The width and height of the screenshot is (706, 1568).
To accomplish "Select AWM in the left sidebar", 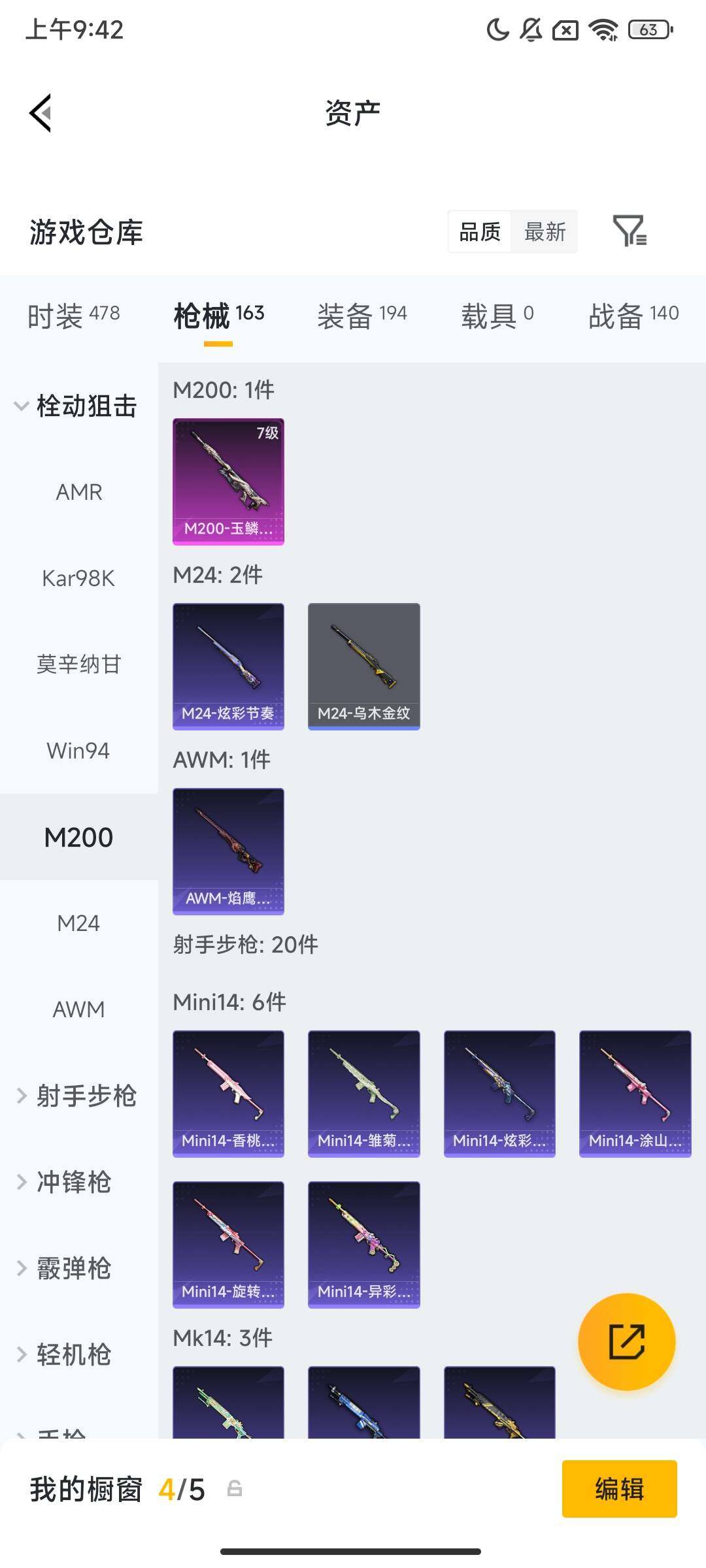I will pyautogui.click(x=79, y=1009).
